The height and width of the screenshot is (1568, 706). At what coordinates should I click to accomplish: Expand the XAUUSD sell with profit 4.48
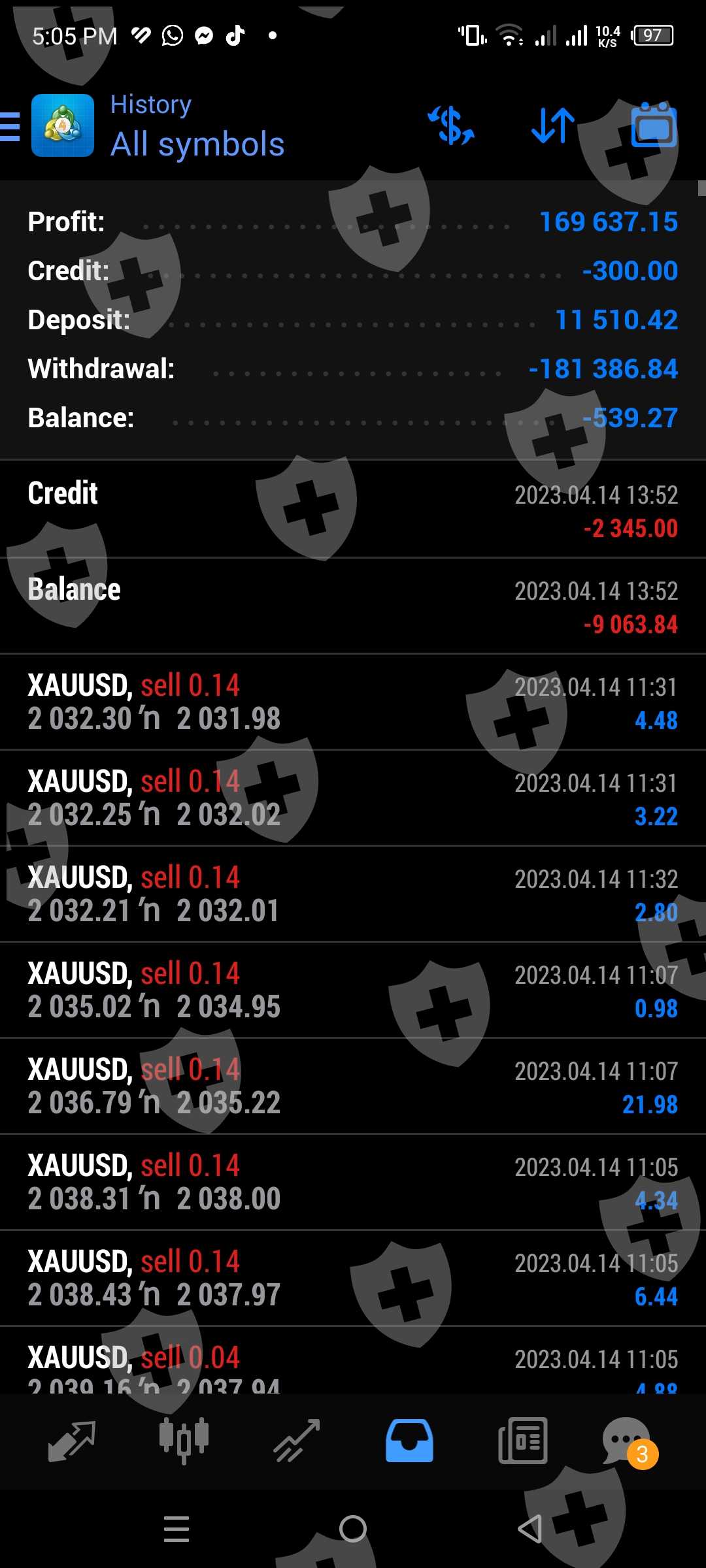point(353,702)
